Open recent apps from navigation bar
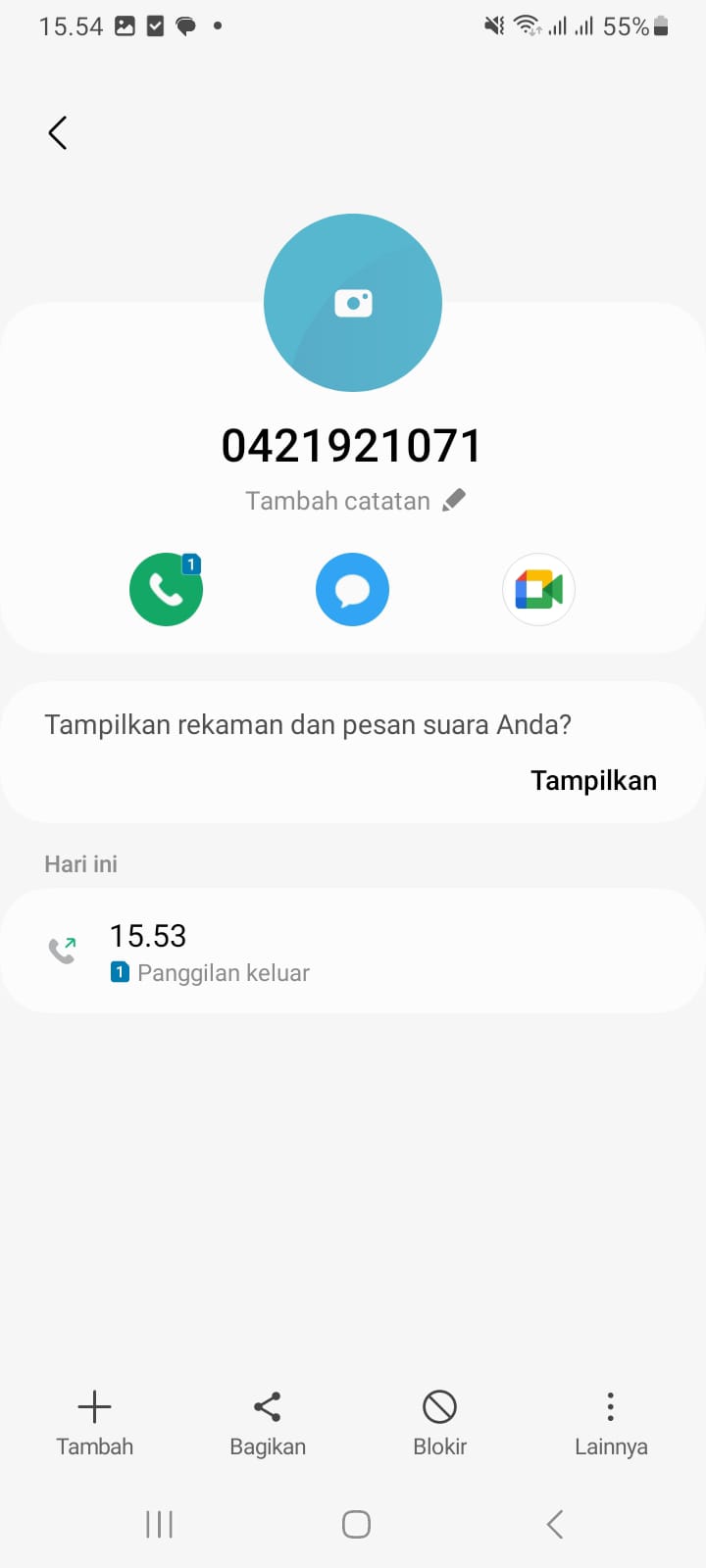Screen dimensions: 706x1568 pos(159,1524)
